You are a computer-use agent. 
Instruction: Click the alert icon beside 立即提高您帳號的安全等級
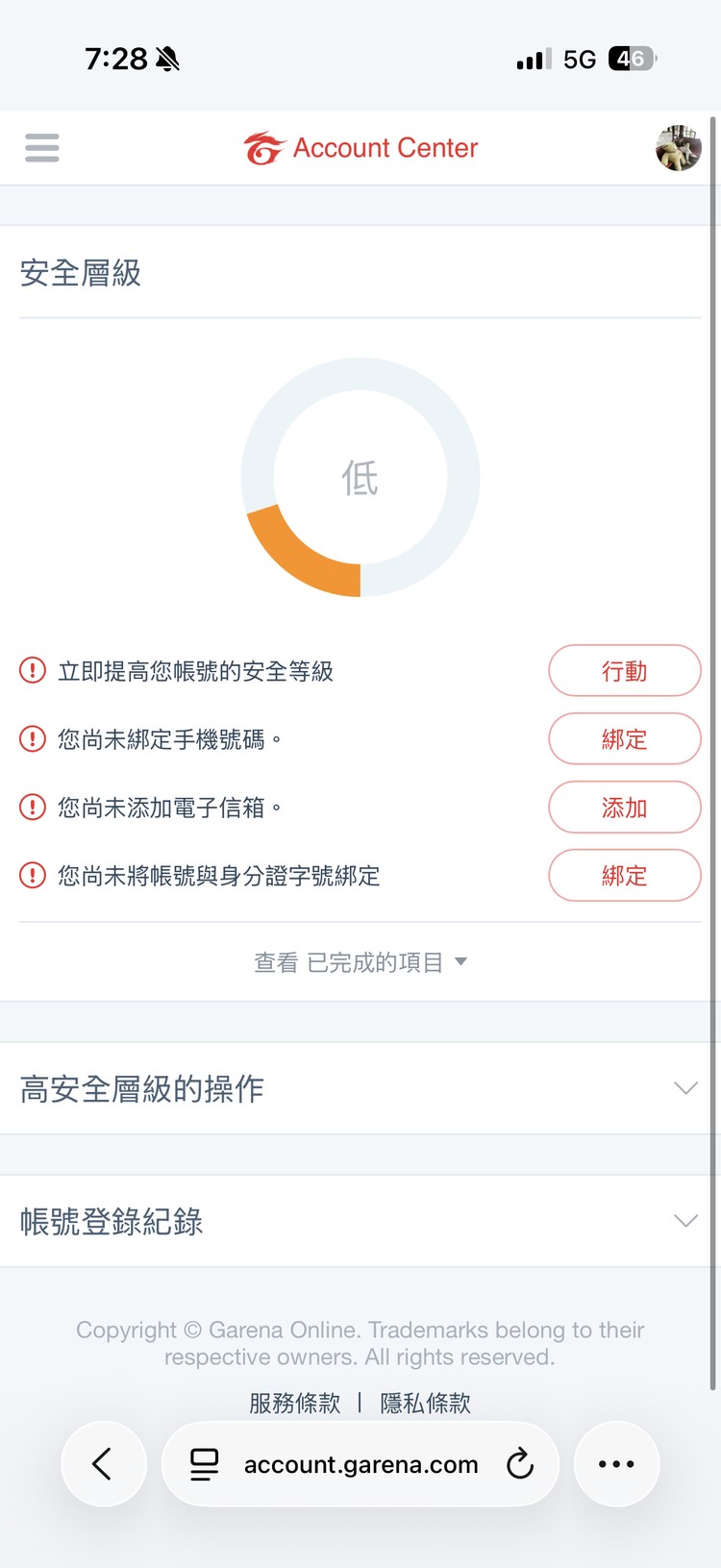[x=32, y=670]
